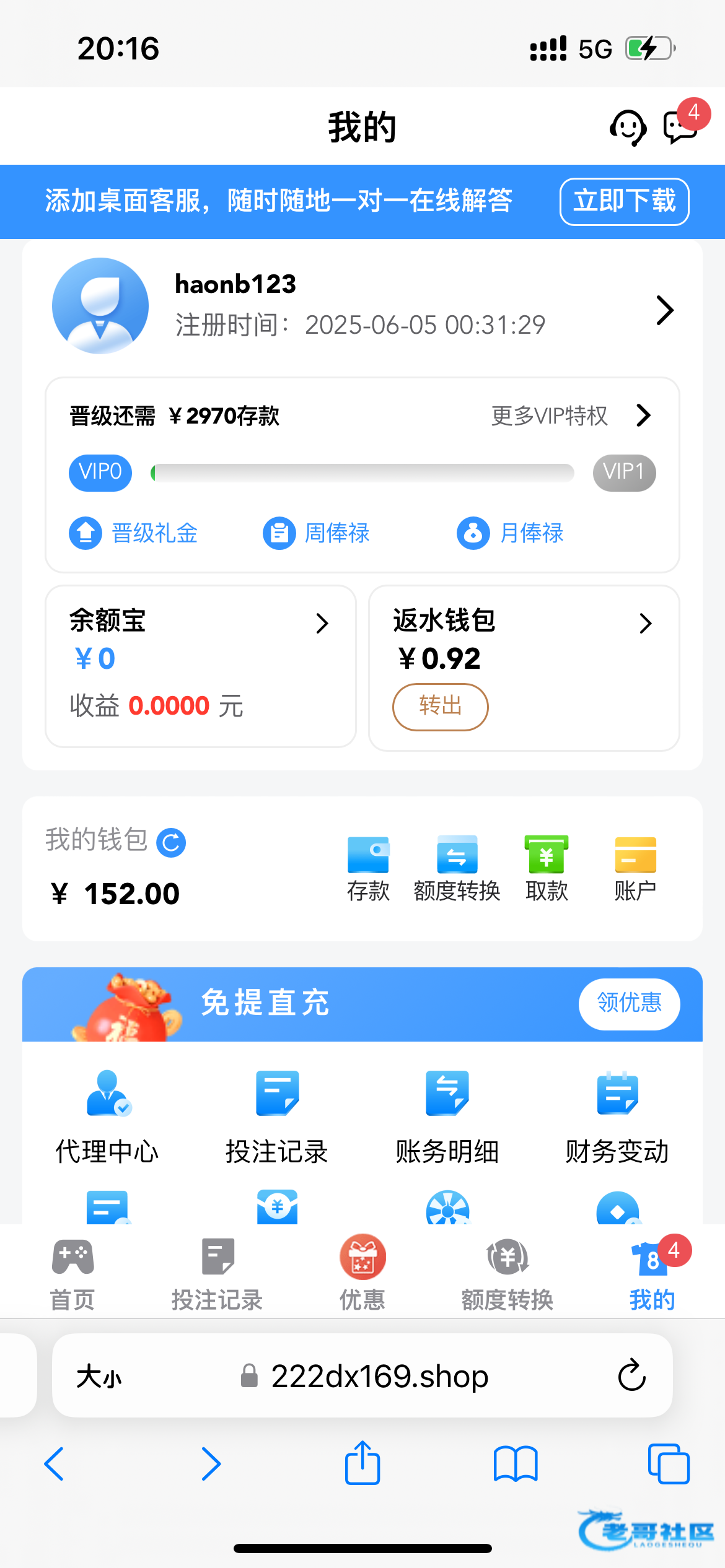Tap the 领优惠 button
This screenshot has height=1568, width=725.
(629, 1003)
